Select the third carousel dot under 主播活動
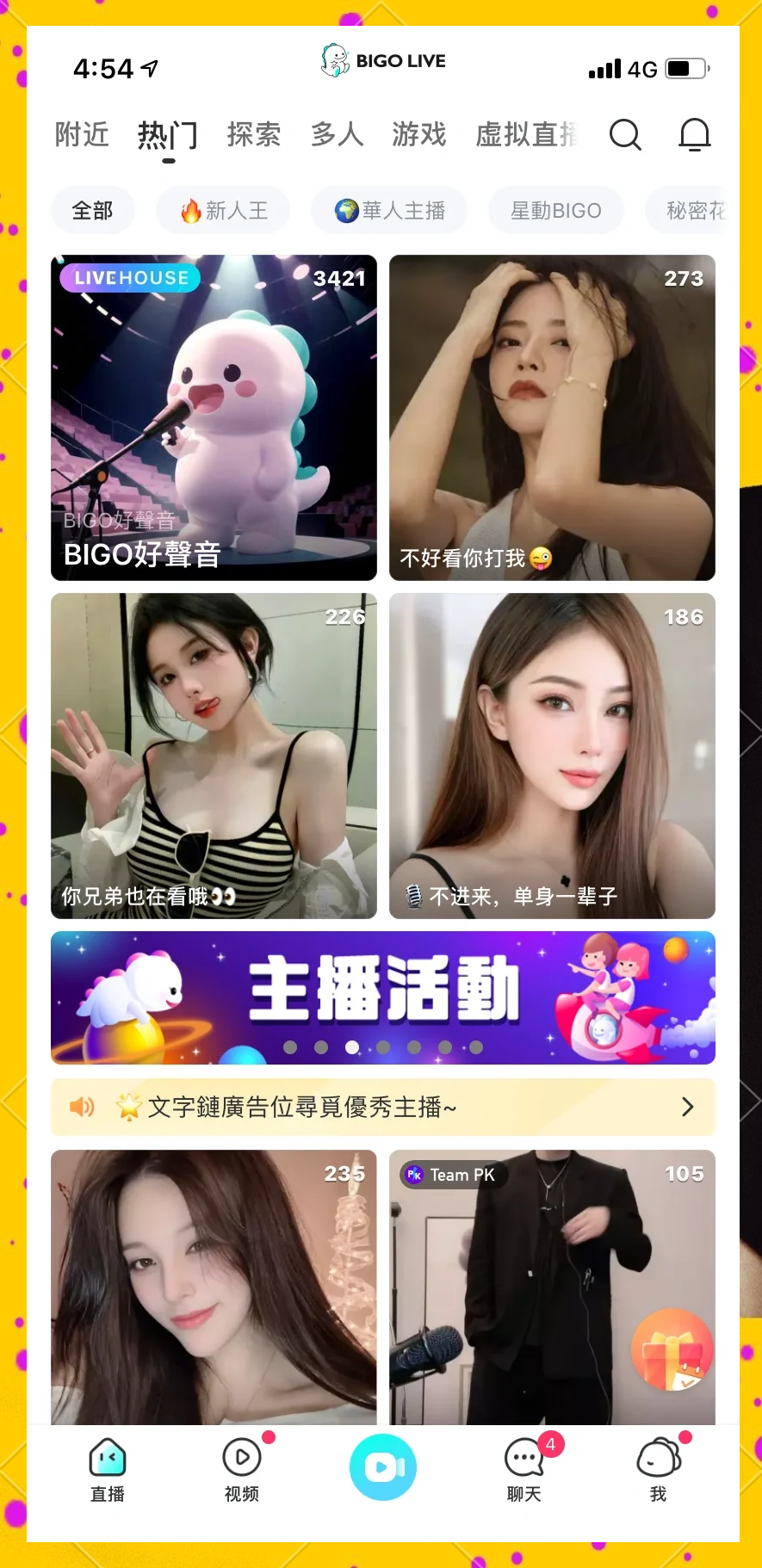This screenshot has height=1568, width=762. [x=352, y=1047]
